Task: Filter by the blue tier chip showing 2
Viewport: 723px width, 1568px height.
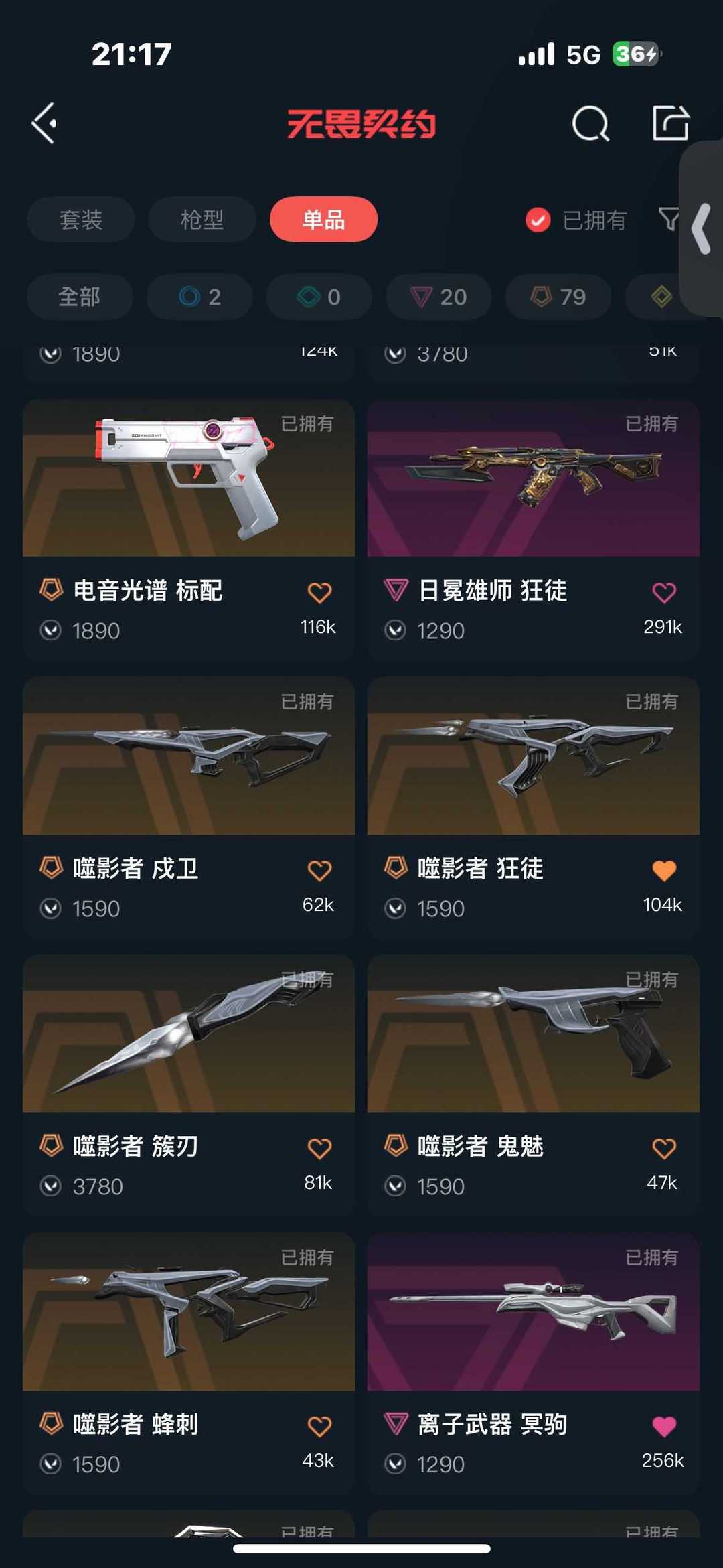Action: [199, 297]
